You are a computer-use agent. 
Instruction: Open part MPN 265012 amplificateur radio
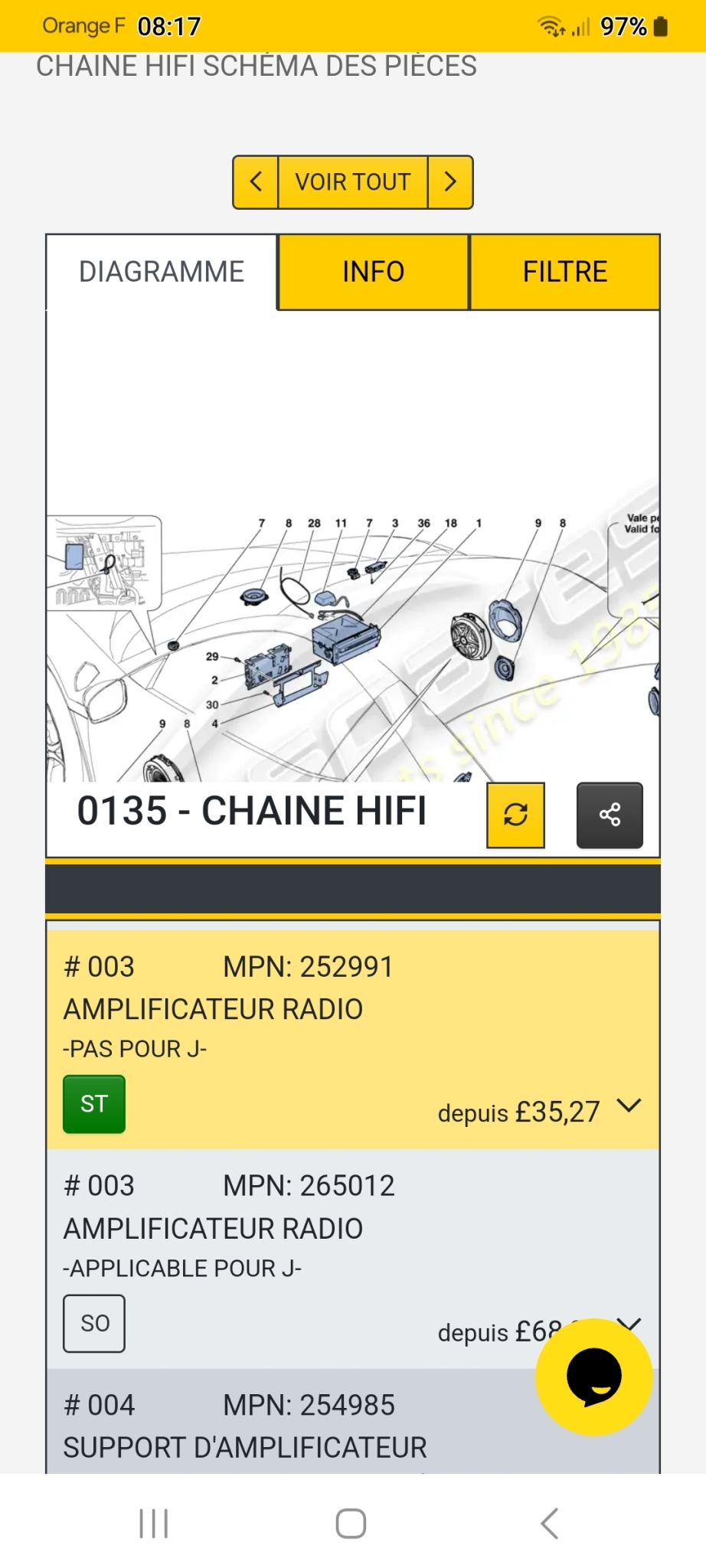point(353,1259)
